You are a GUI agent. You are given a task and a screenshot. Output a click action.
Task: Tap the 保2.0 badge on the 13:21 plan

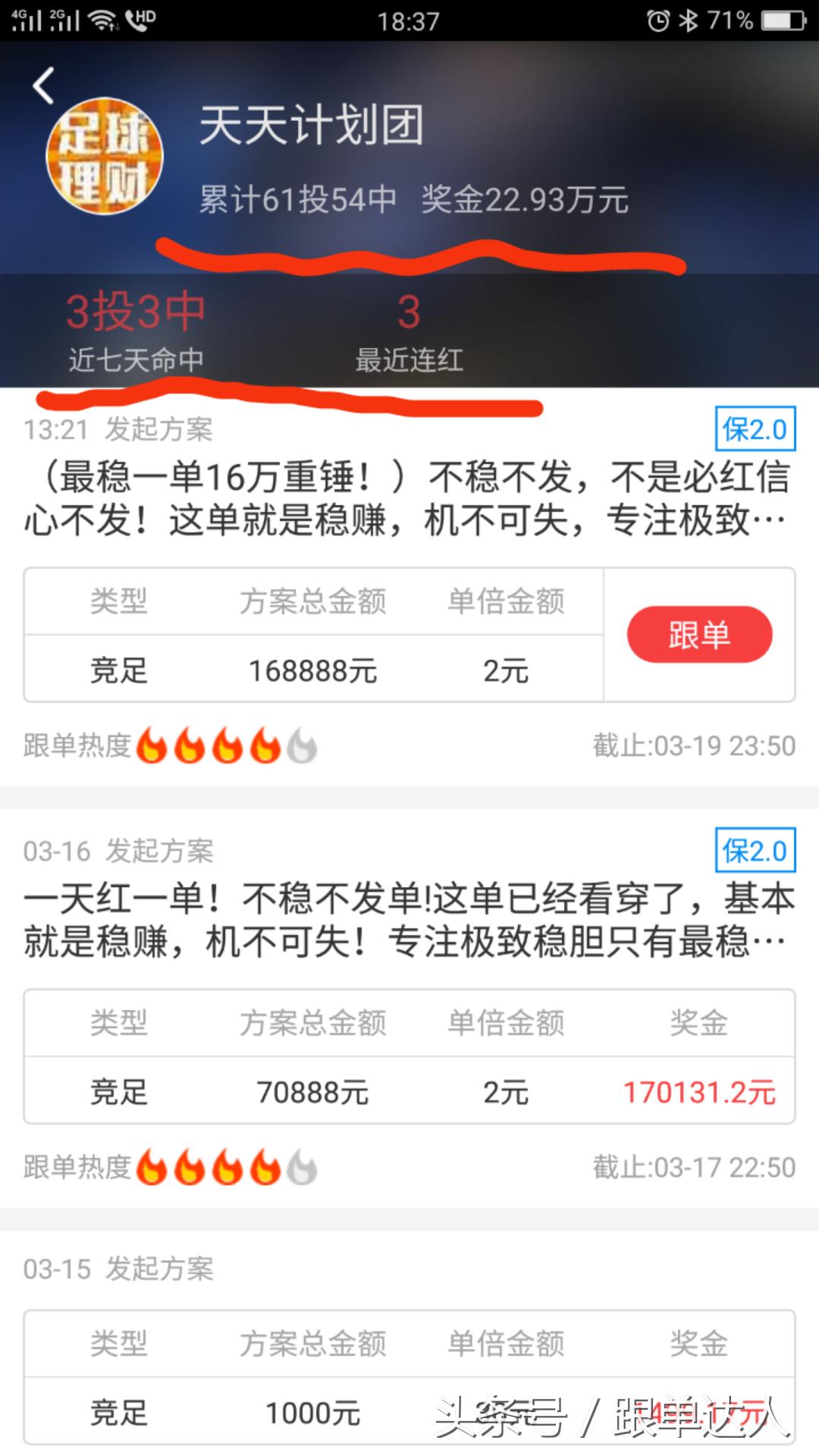click(755, 428)
